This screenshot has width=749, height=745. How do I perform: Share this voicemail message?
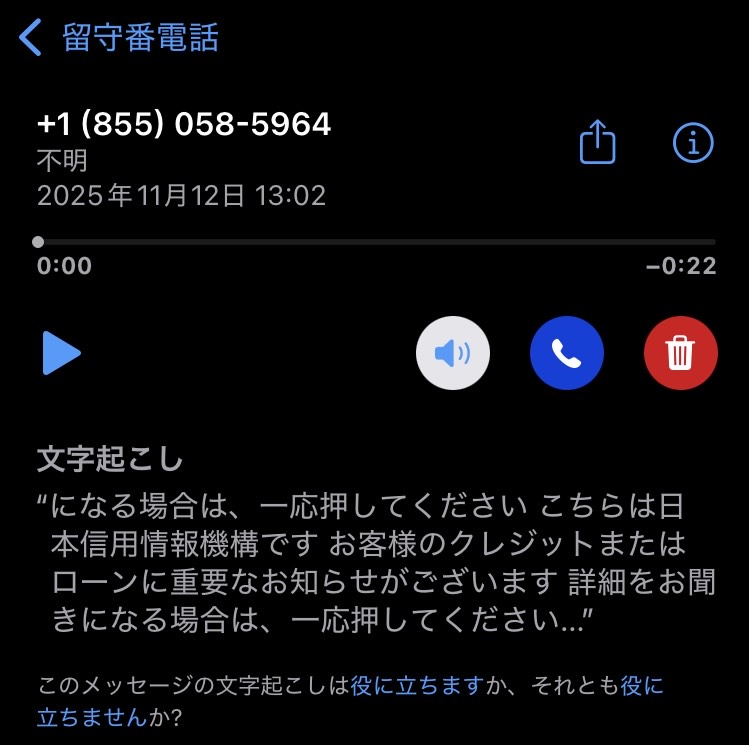tap(597, 144)
